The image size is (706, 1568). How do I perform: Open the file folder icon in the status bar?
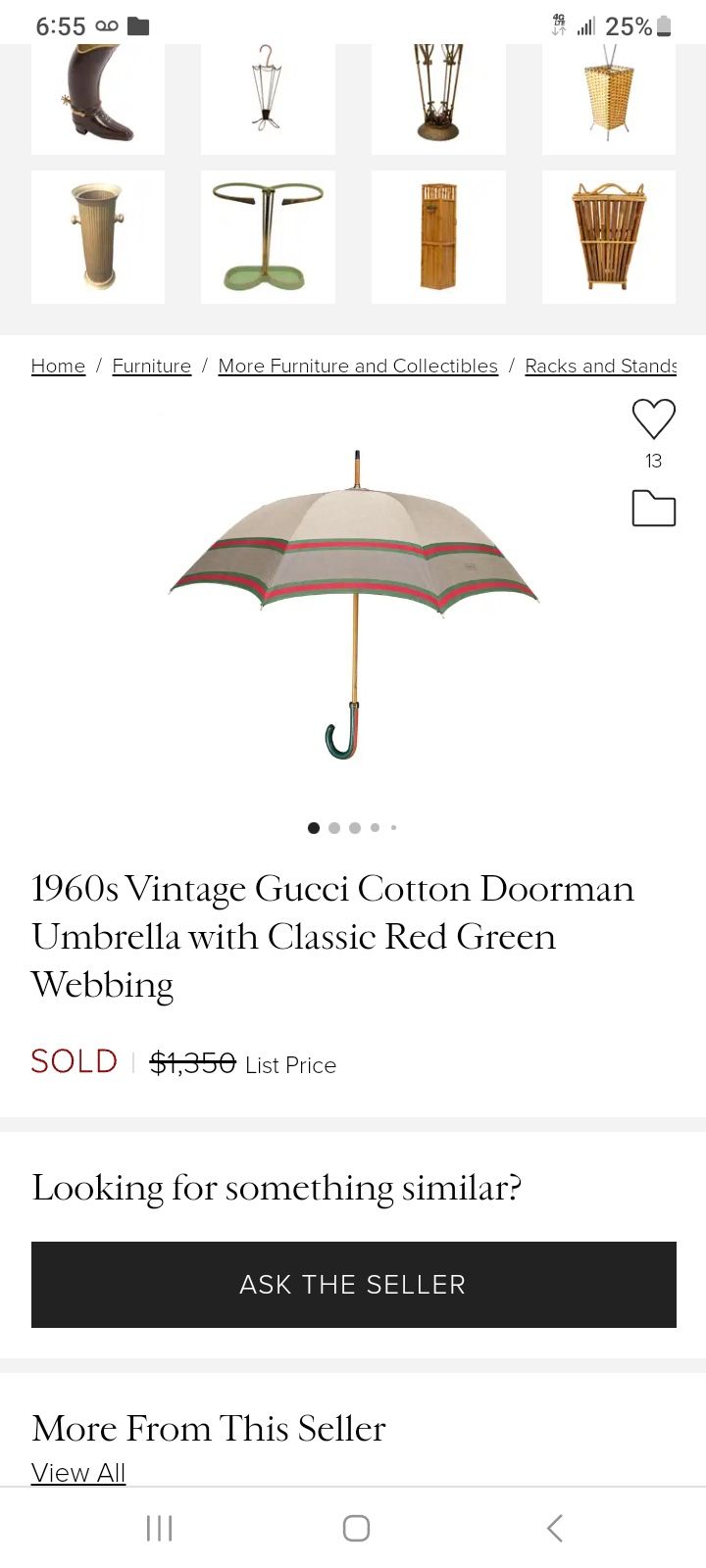click(x=138, y=25)
